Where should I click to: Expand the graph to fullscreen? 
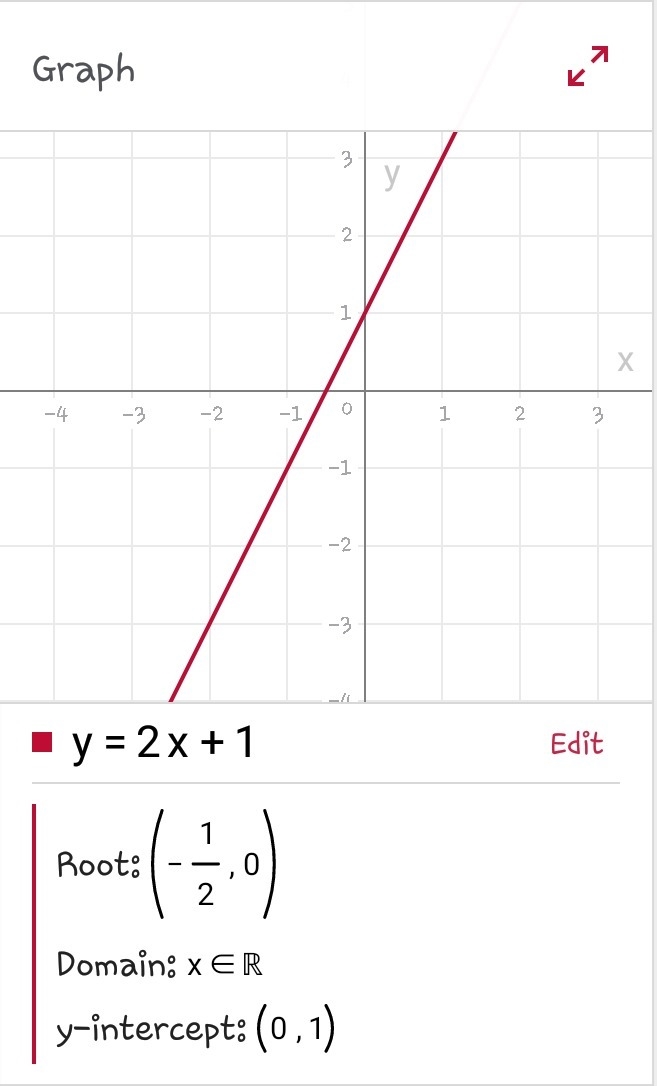pos(588,66)
